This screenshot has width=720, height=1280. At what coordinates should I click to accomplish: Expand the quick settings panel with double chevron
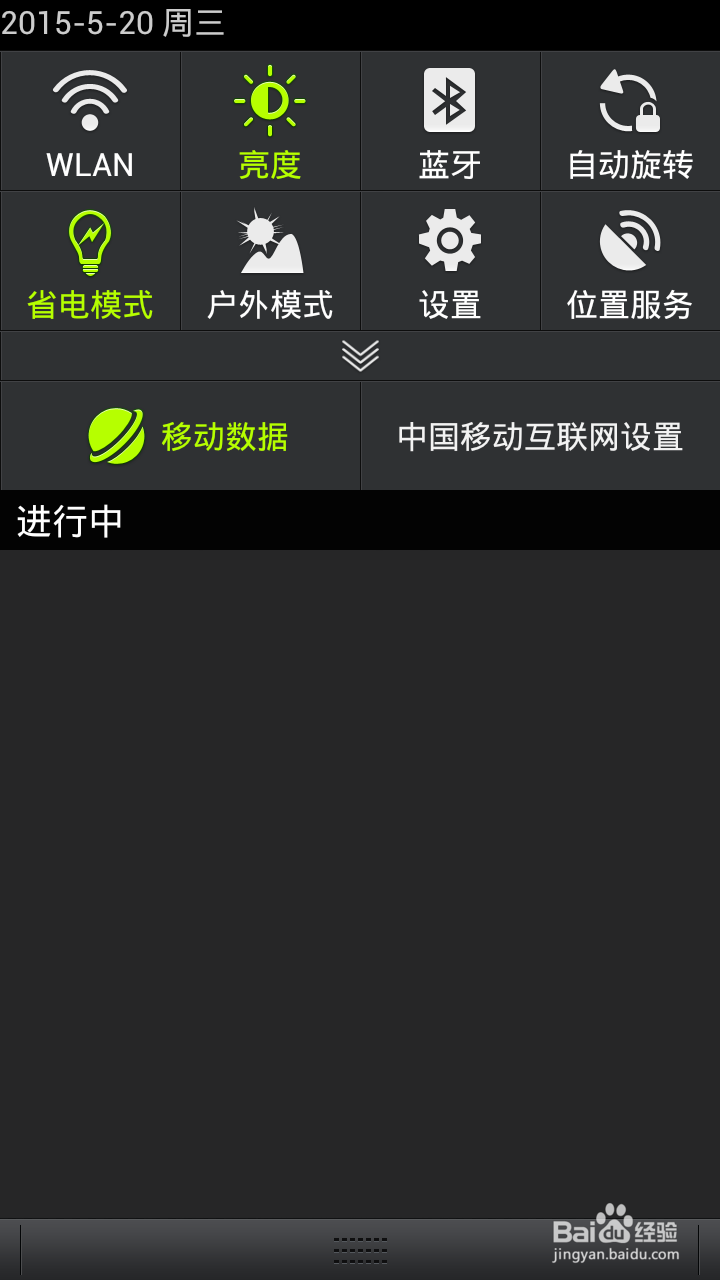point(360,356)
